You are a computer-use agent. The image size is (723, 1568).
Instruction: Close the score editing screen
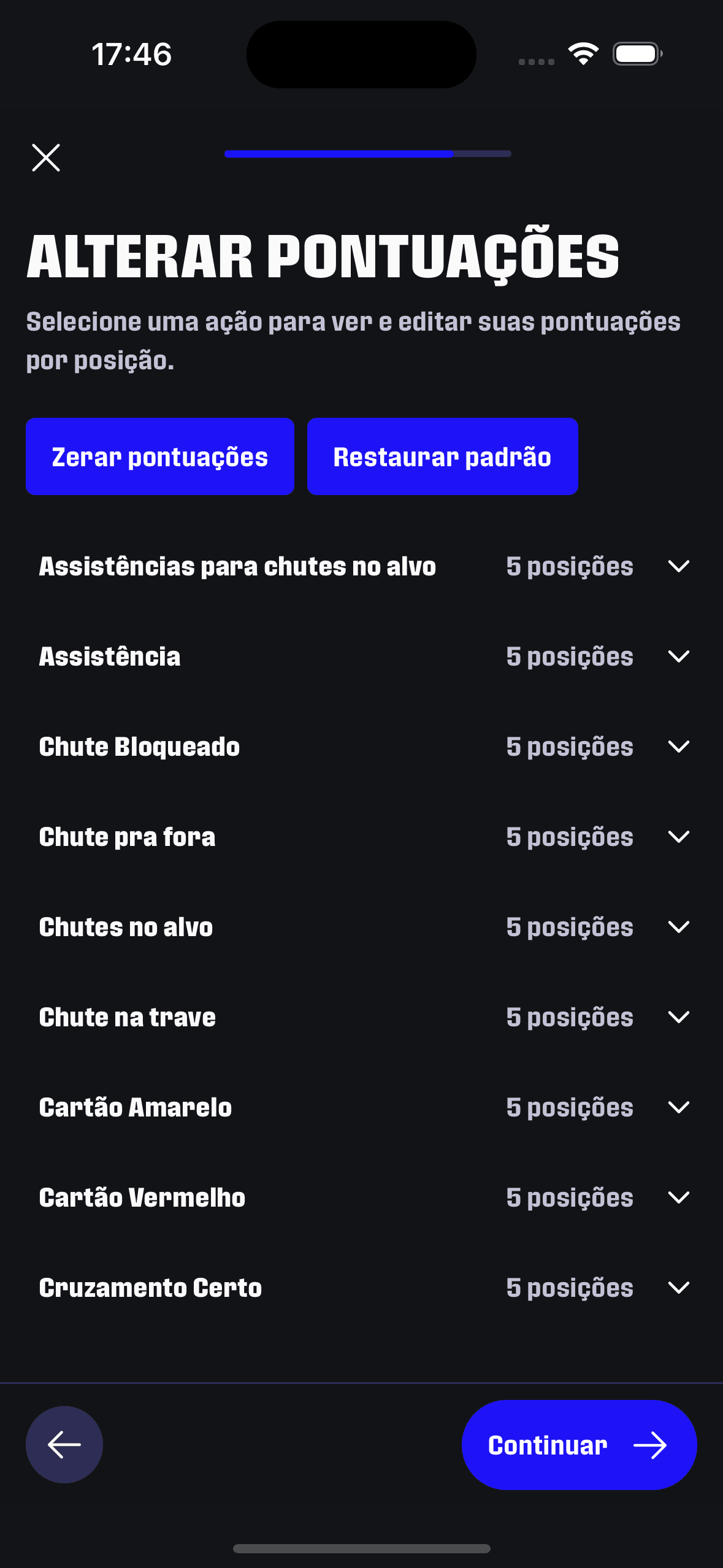click(x=46, y=158)
